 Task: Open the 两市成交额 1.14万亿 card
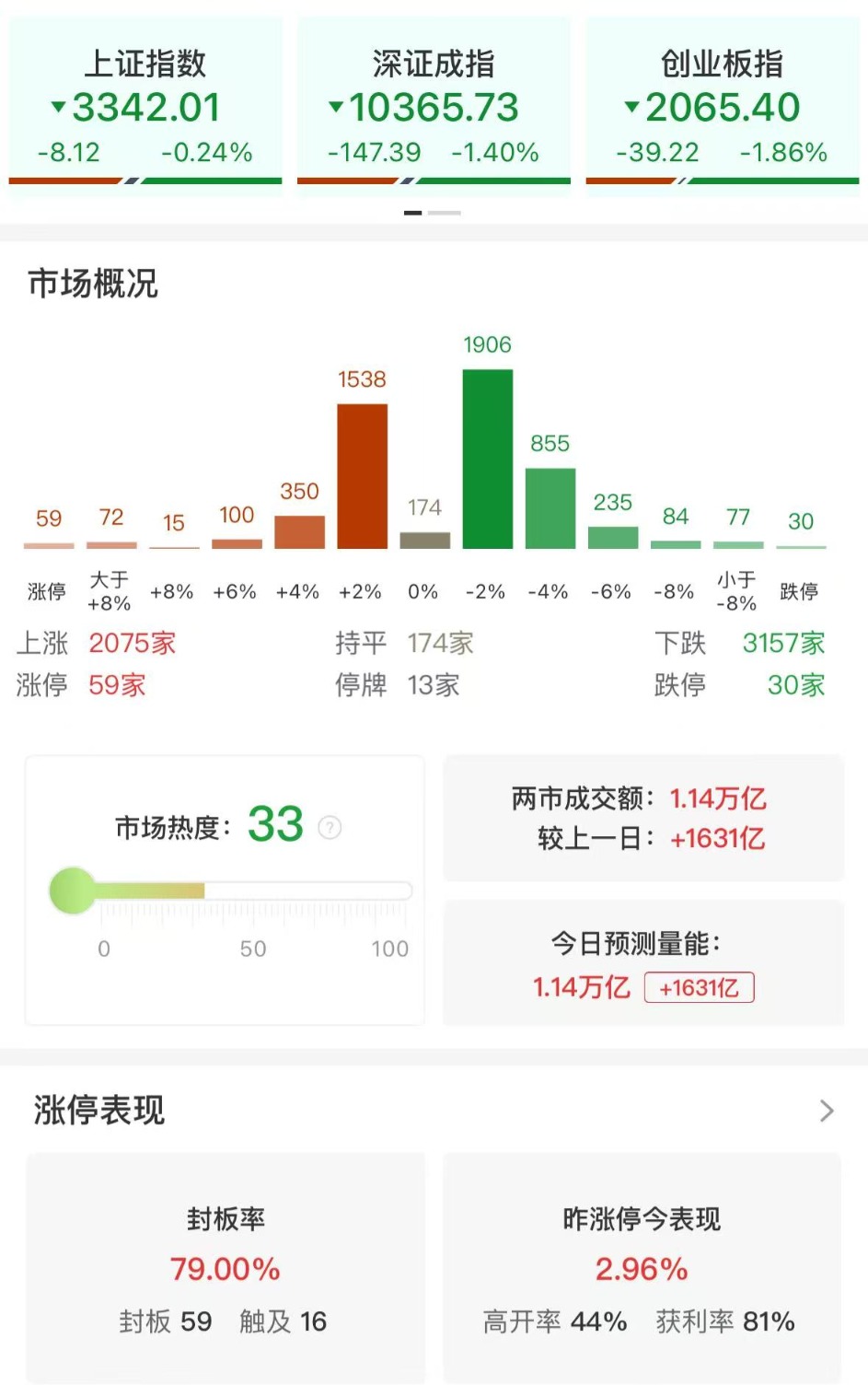[x=643, y=818]
